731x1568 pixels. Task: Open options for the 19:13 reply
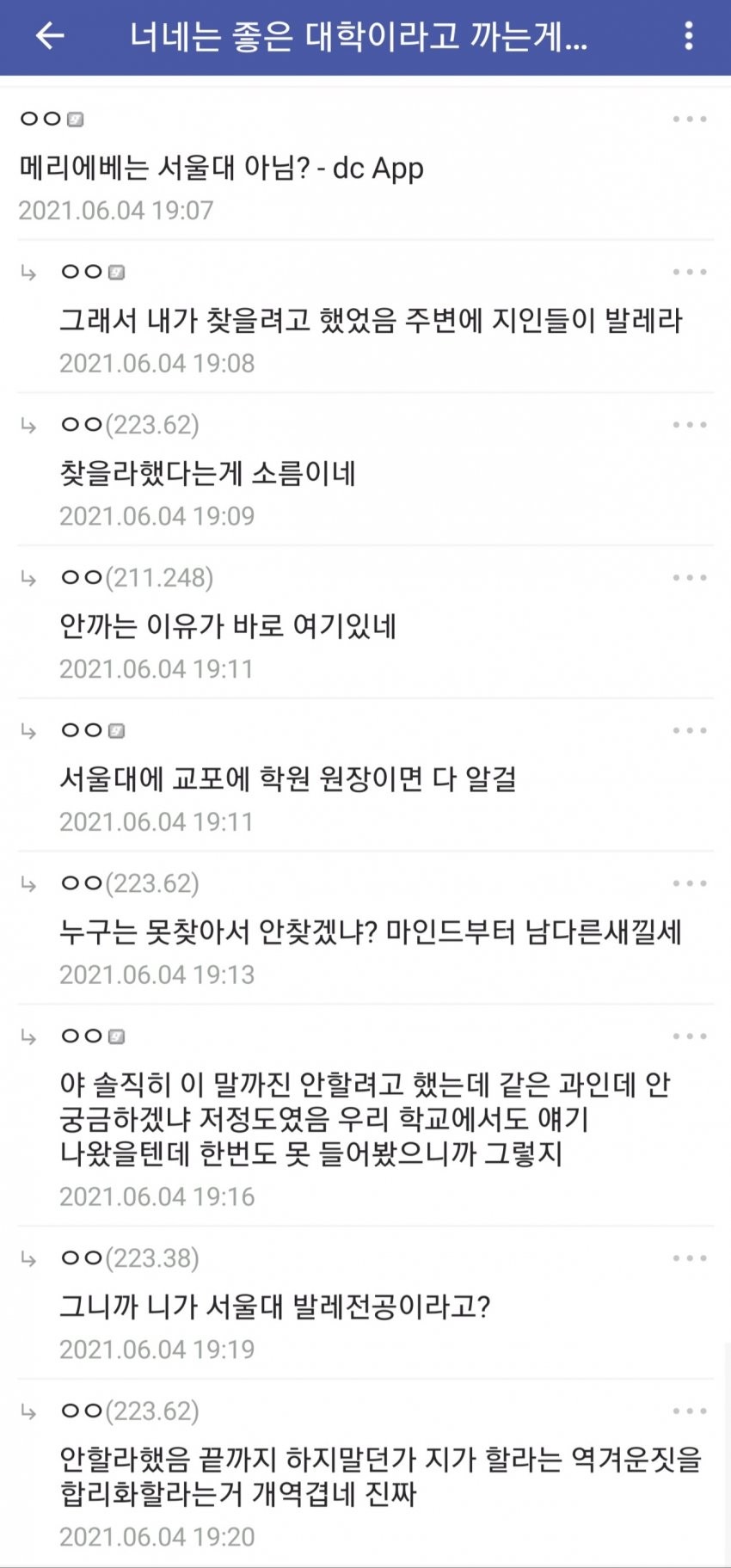[690, 883]
